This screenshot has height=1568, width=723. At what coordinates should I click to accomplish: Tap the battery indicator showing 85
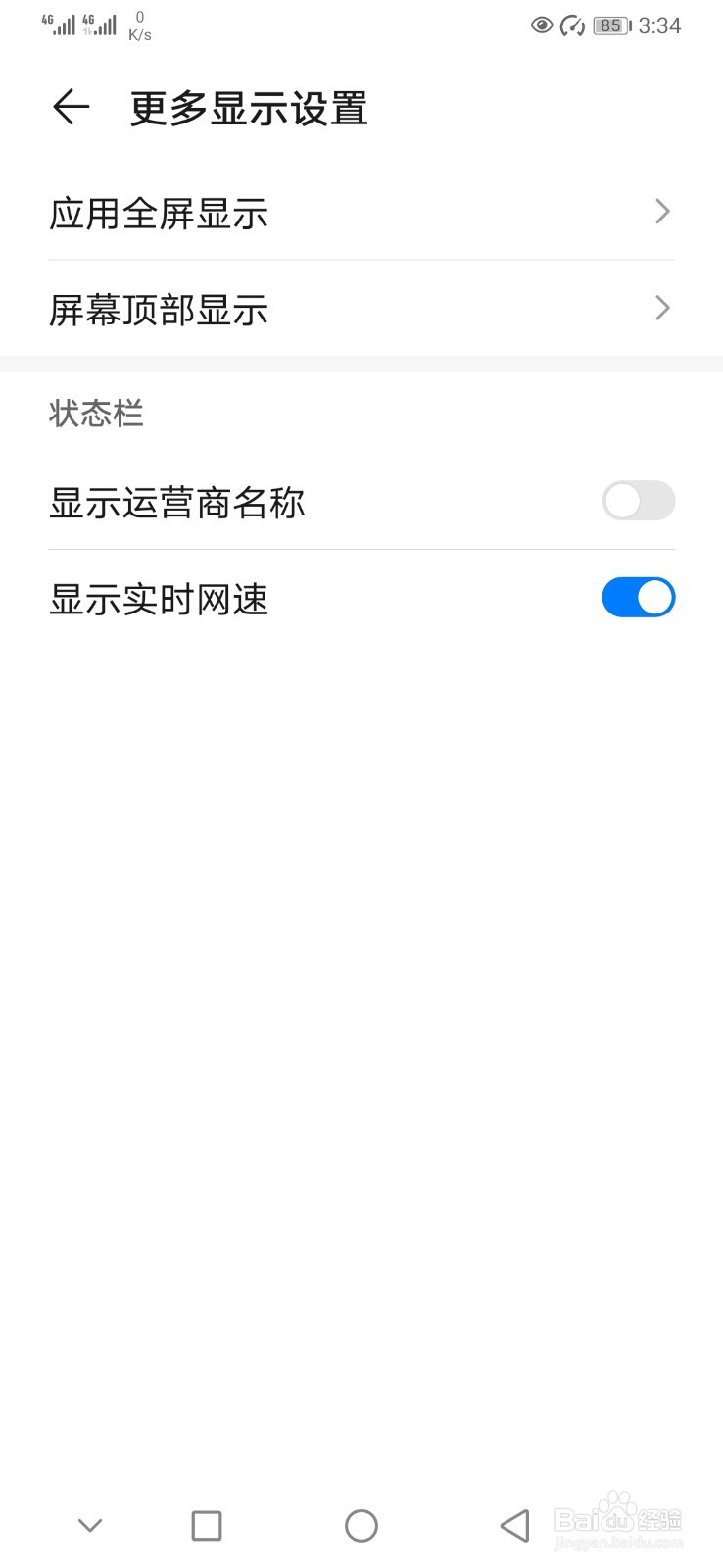(x=609, y=26)
